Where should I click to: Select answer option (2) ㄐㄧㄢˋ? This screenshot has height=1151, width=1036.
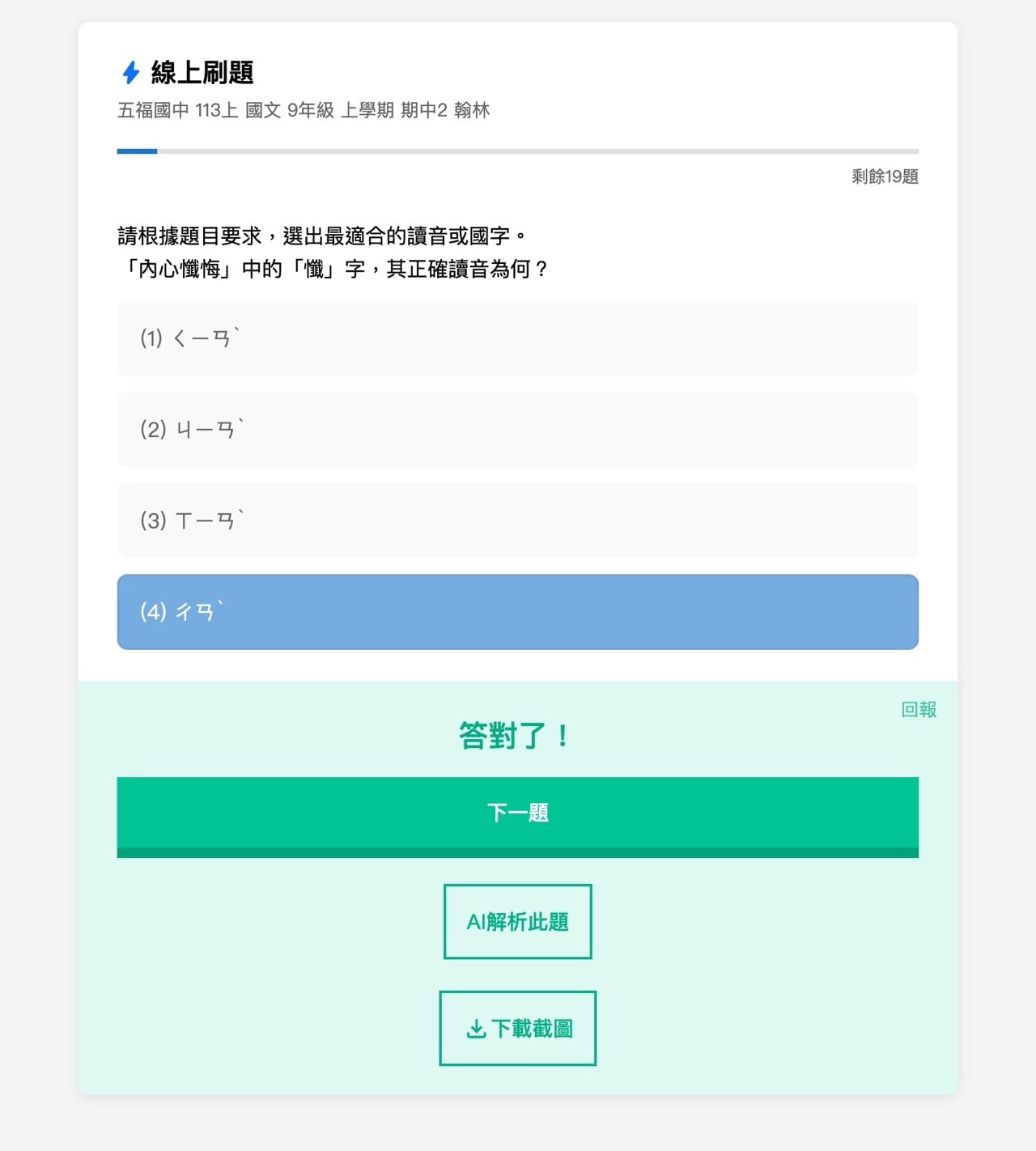point(518,430)
